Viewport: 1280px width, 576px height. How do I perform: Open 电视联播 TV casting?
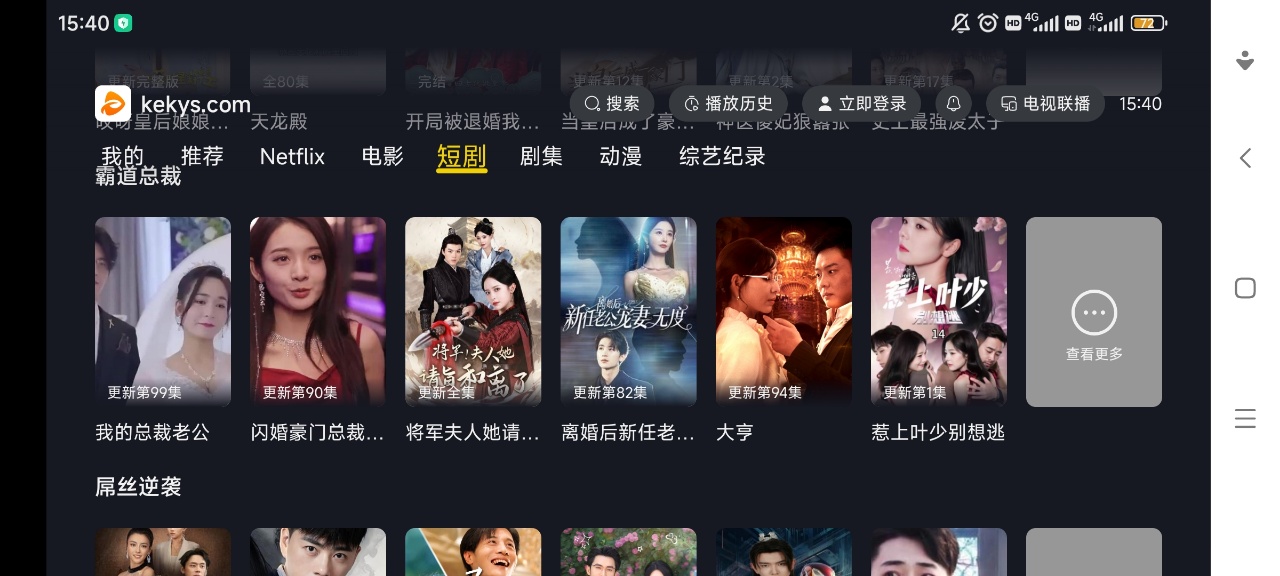tap(1045, 104)
